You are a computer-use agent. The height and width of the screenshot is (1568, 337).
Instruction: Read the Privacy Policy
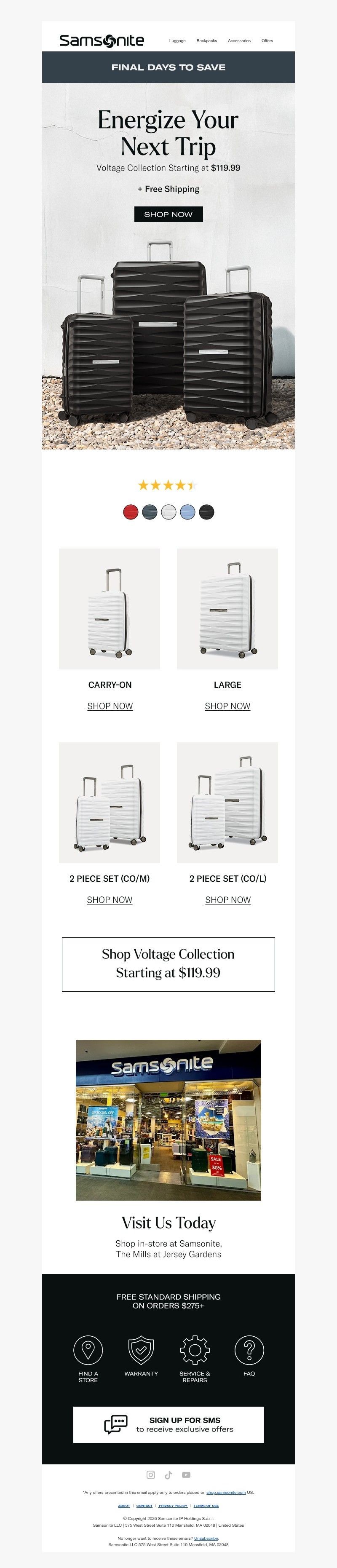click(174, 1506)
